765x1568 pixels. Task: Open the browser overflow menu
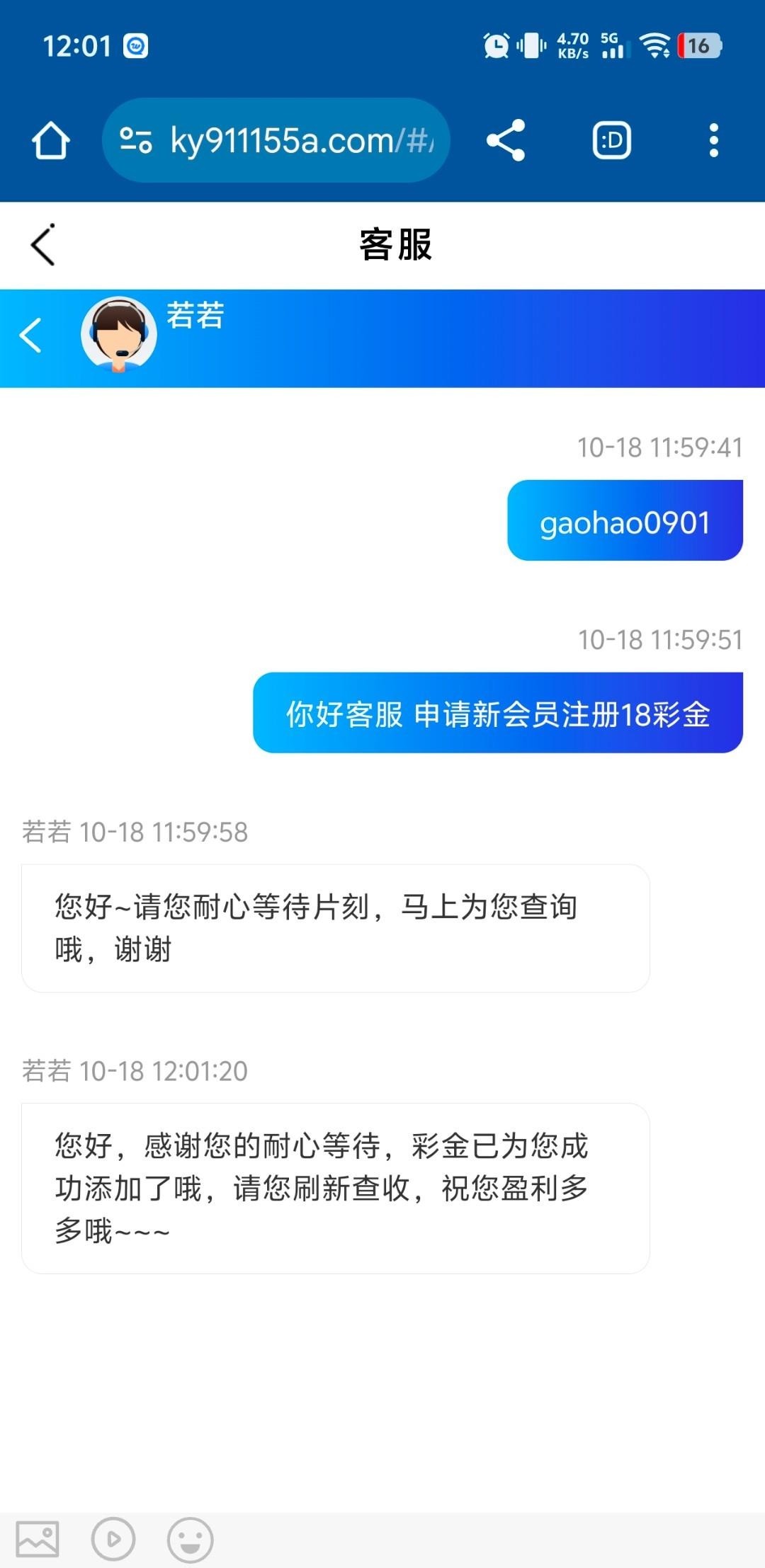(x=713, y=140)
